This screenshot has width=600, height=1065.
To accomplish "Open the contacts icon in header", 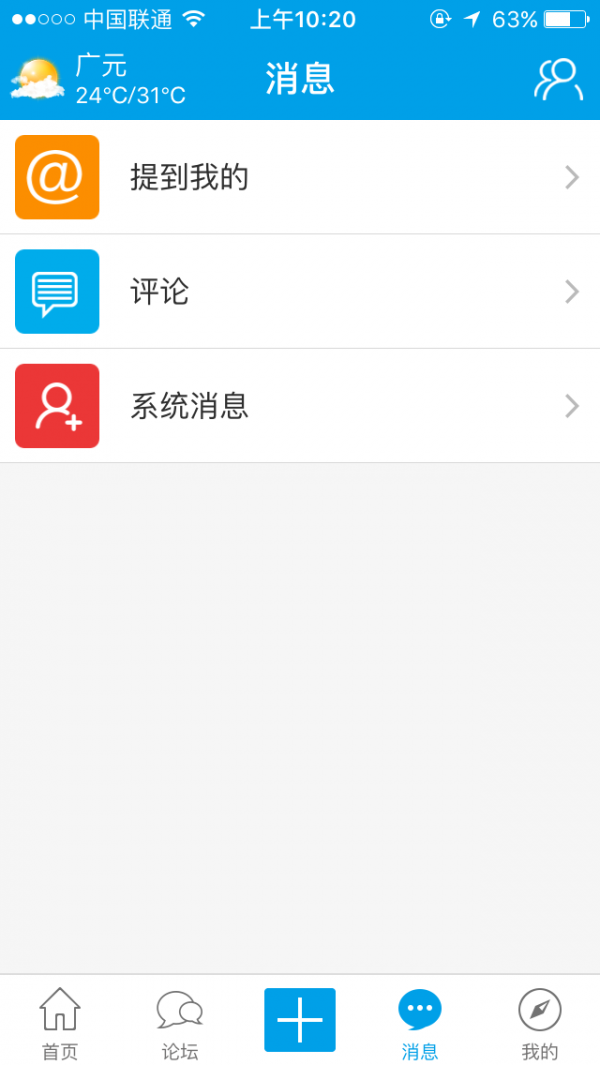I will click(558, 79).
